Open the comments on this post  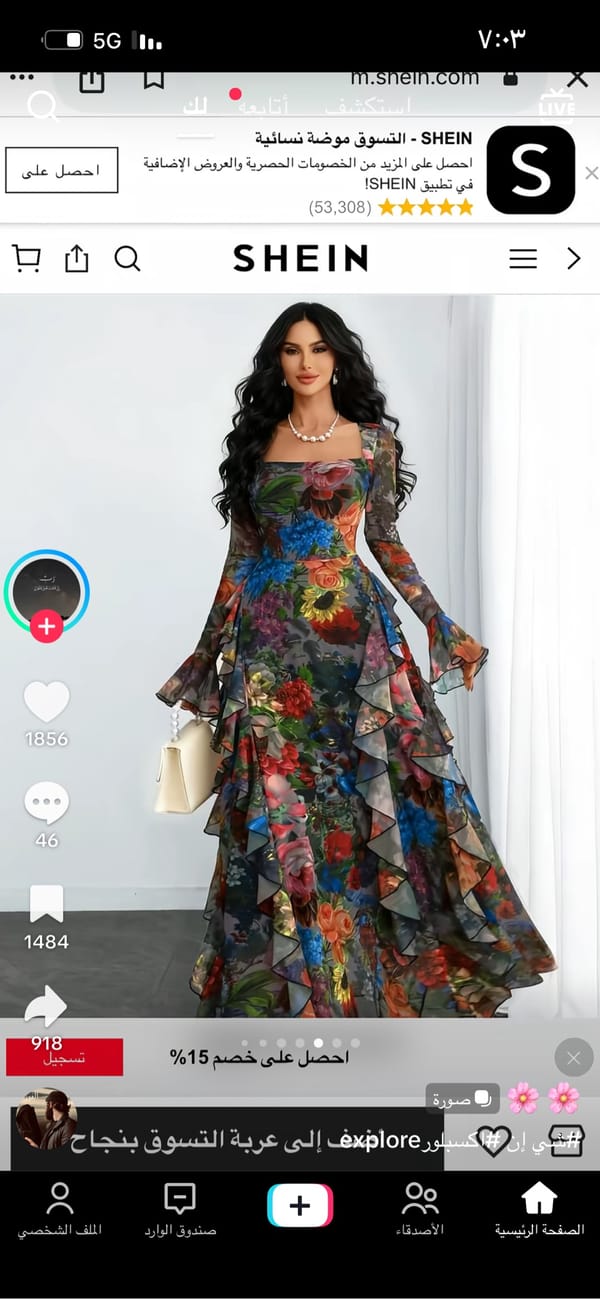pyautogui.click(x=46, y=803)
